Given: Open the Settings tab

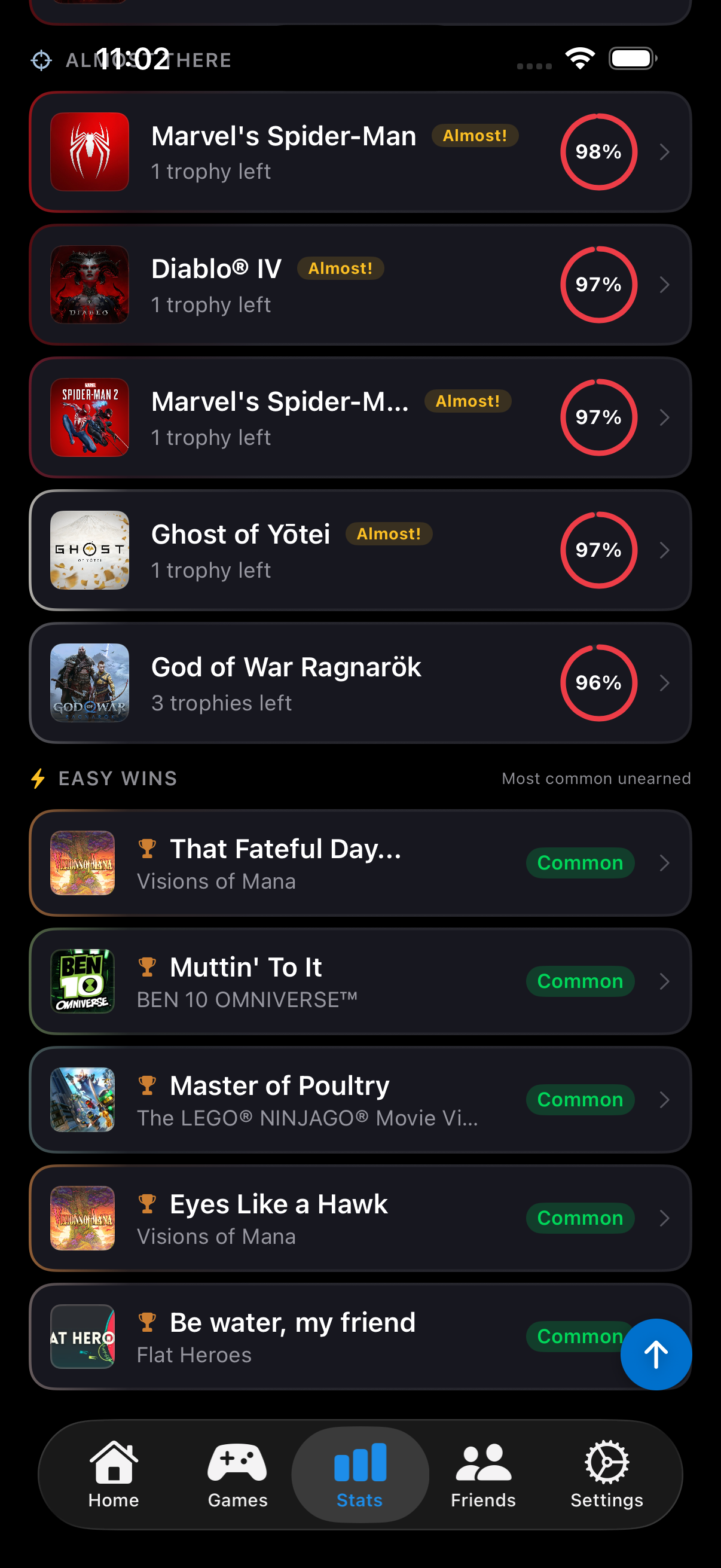Looking at the screenshot, I should (607, 1475).
